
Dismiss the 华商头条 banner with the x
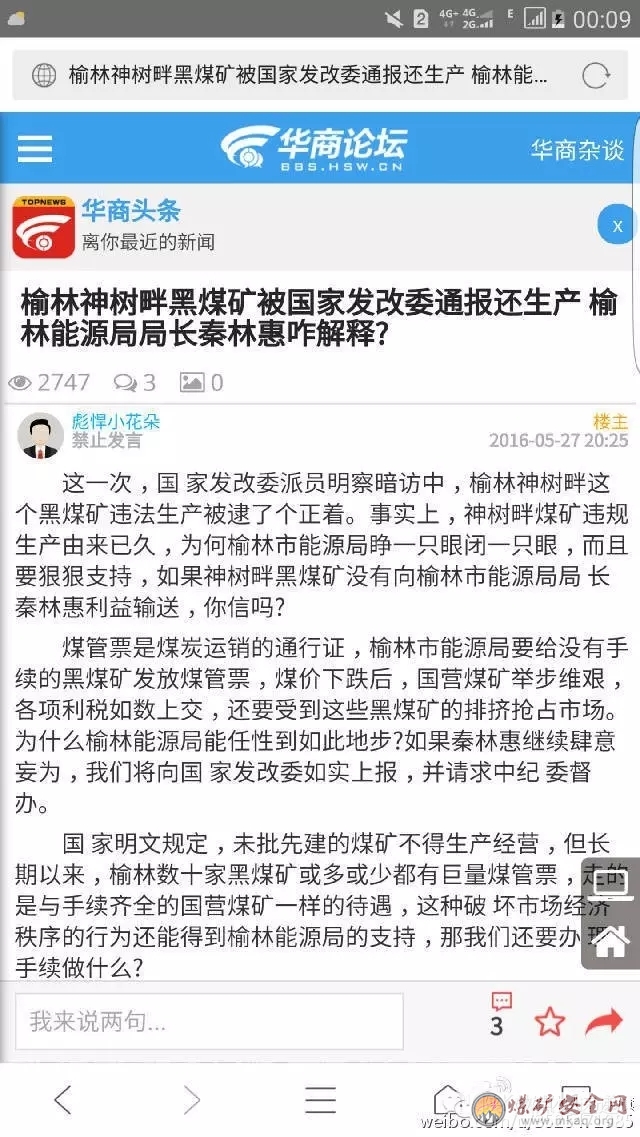pyautogui.click(x=618, y=225)
